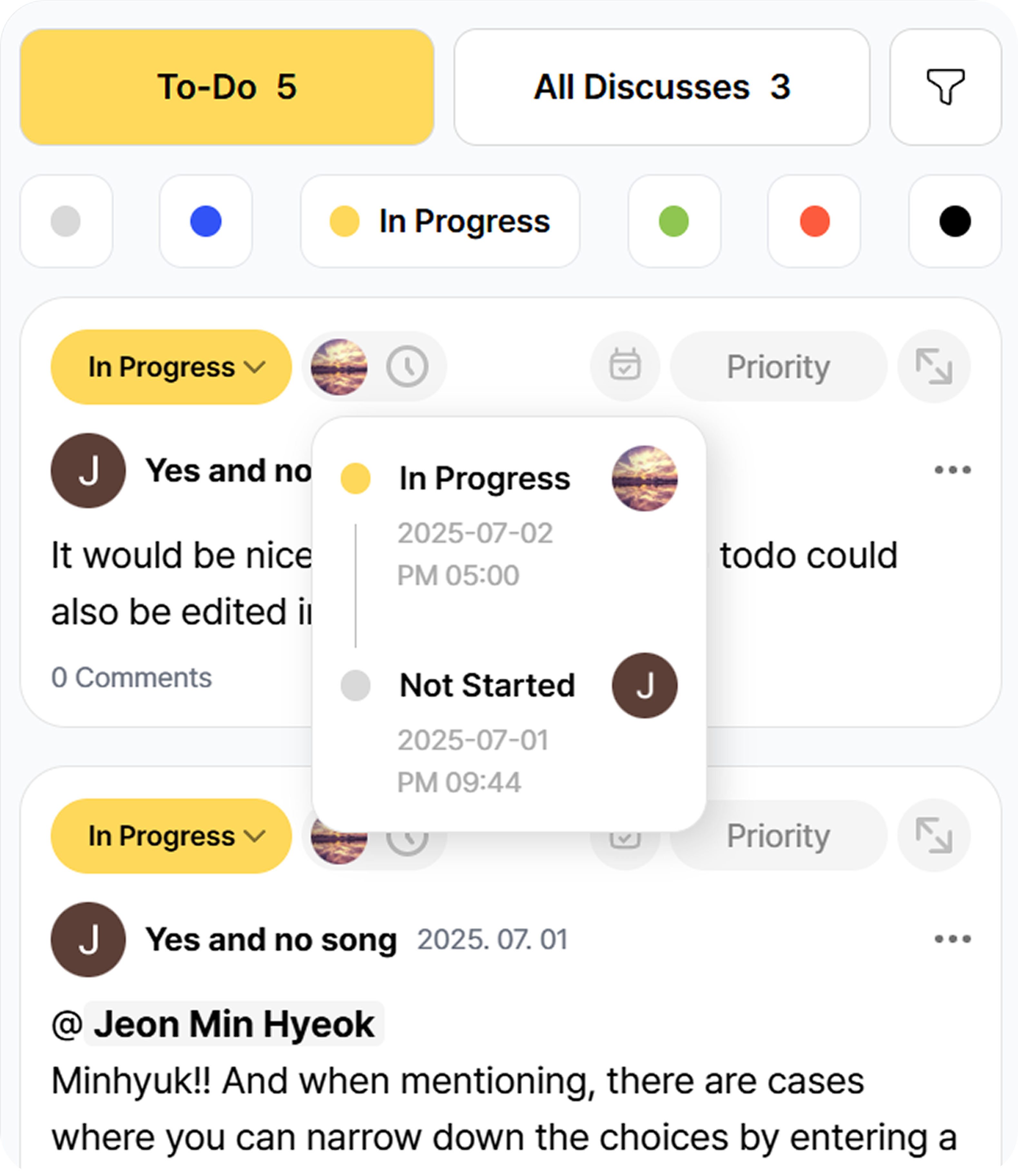
Task: Select the green status filter chip
Action: [x=674, y=221]
